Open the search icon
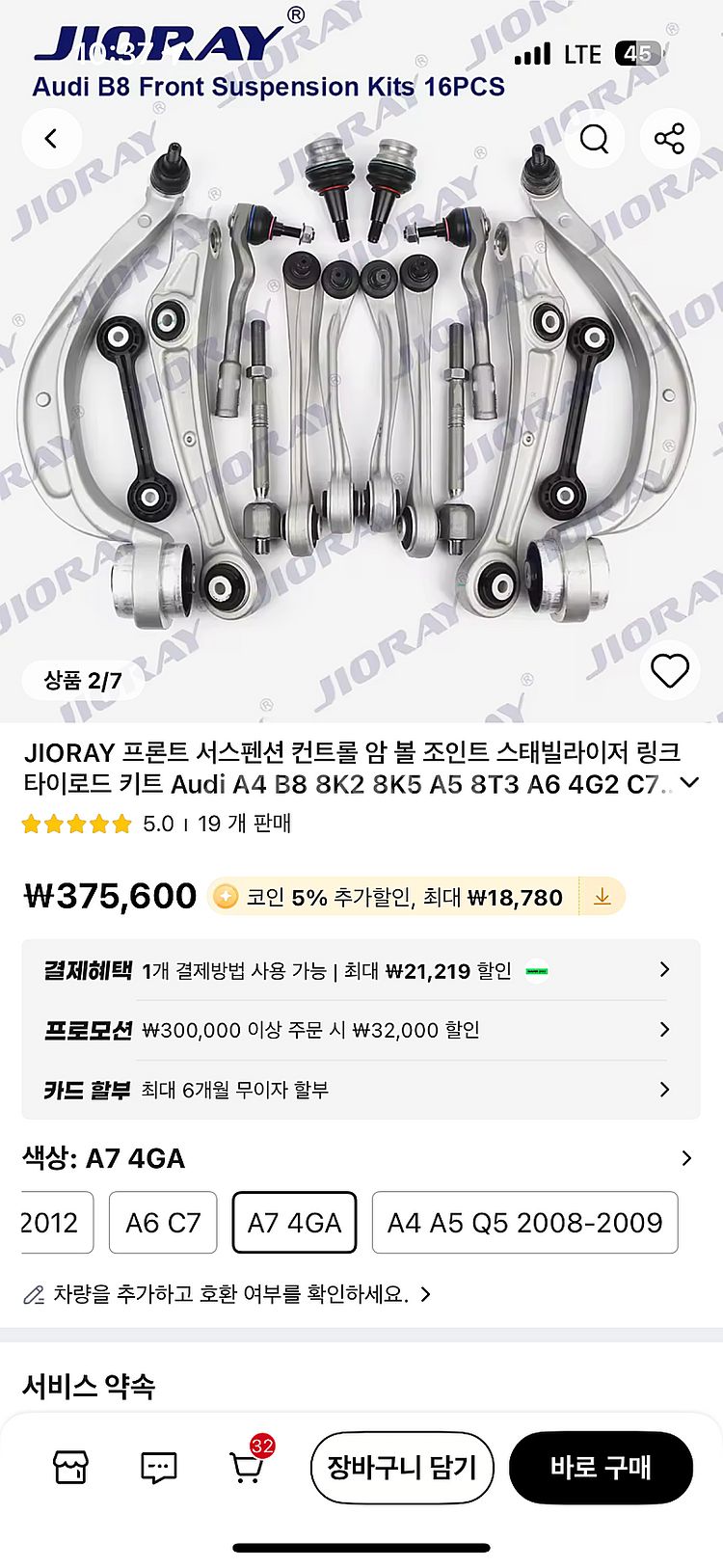The width and height of the screenshot is (723, 1568). click(x=594, y=139)
